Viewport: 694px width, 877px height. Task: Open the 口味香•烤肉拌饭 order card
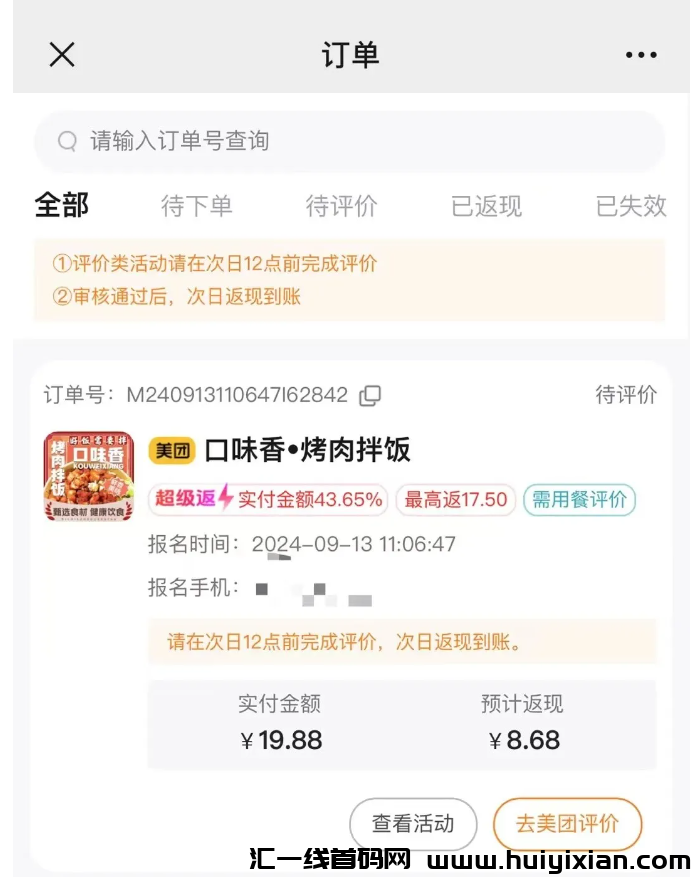(x=308, y=450)
